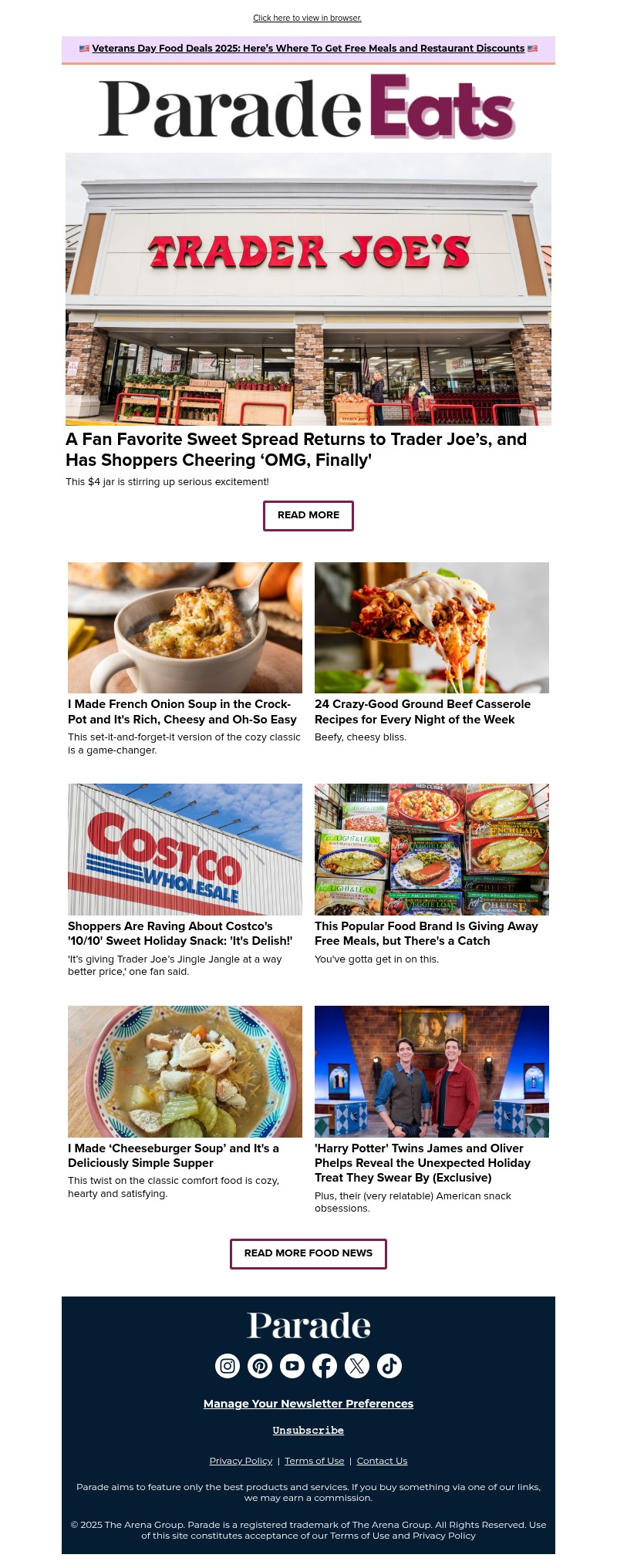Image resolution: width=617 pixels, height=1568 pixels.
Task: Open Manage Your Newsletter Preferences
Action: click(308, 1403)
